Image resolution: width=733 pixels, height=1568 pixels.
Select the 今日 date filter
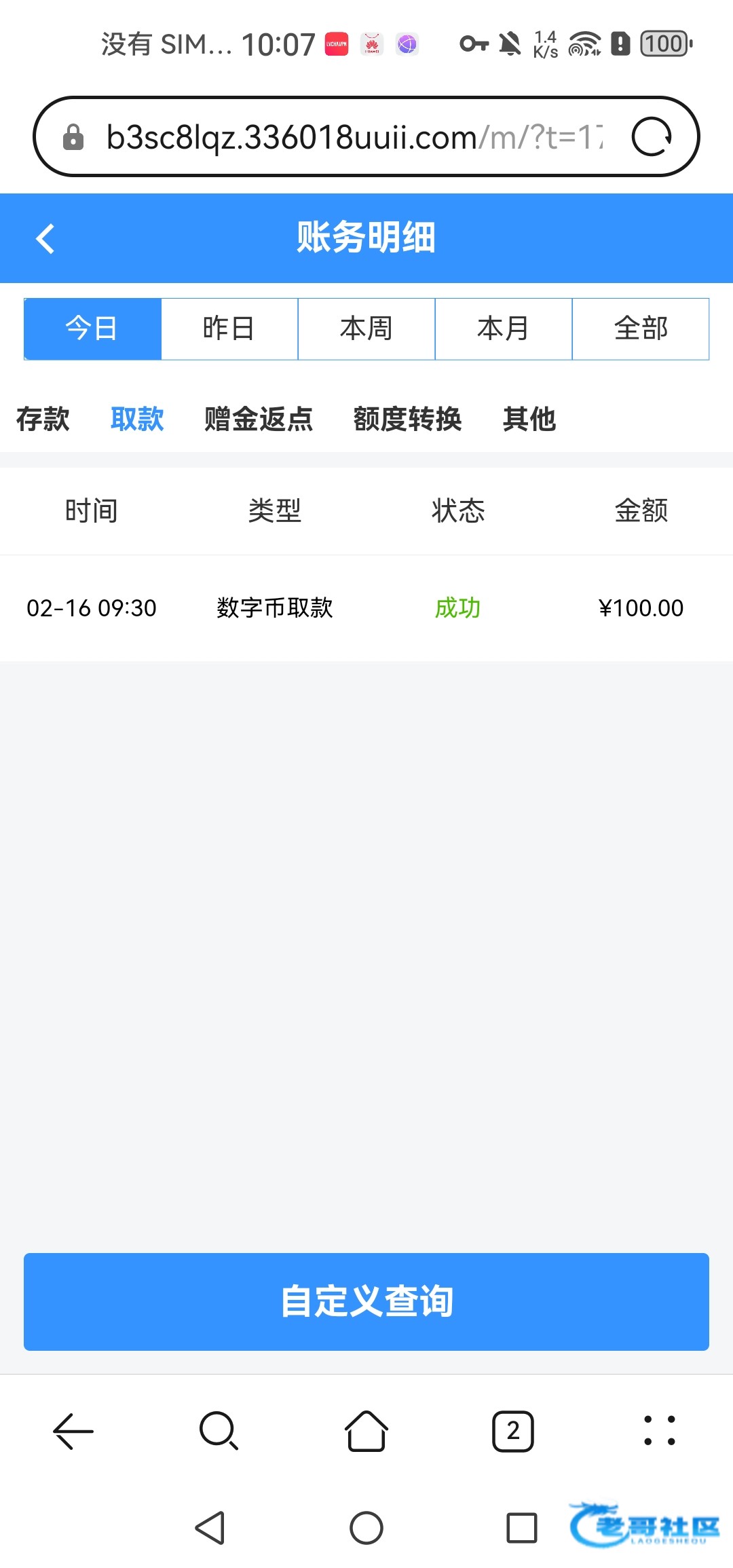[x=92, y=329]
